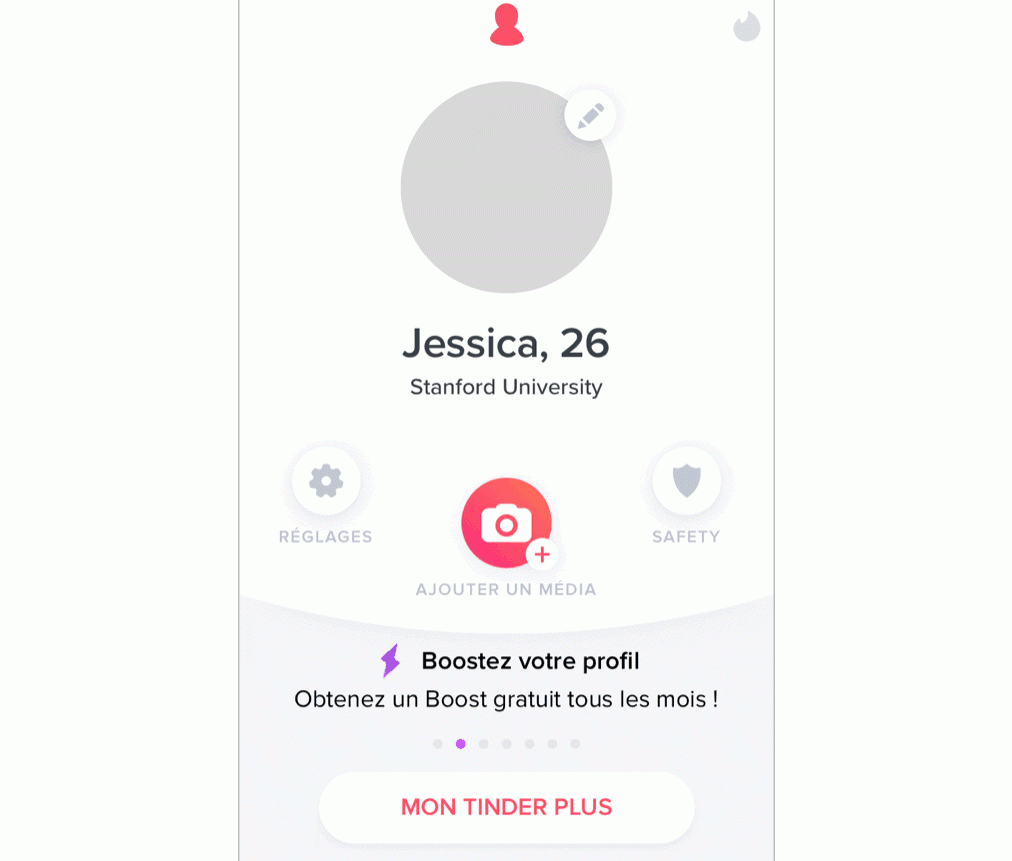The width and height of the screenshot is (1012, 861).
Task: Switch to the Tinder flame tab
Action: pos(746,26)
